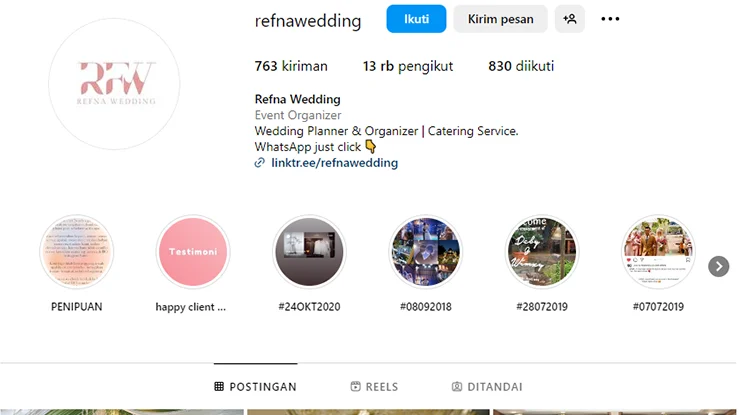Switch to the POSTINGAN tab
Image resolution: width=740 pixels, height=415 pixels.
click(x=255, y=387)
